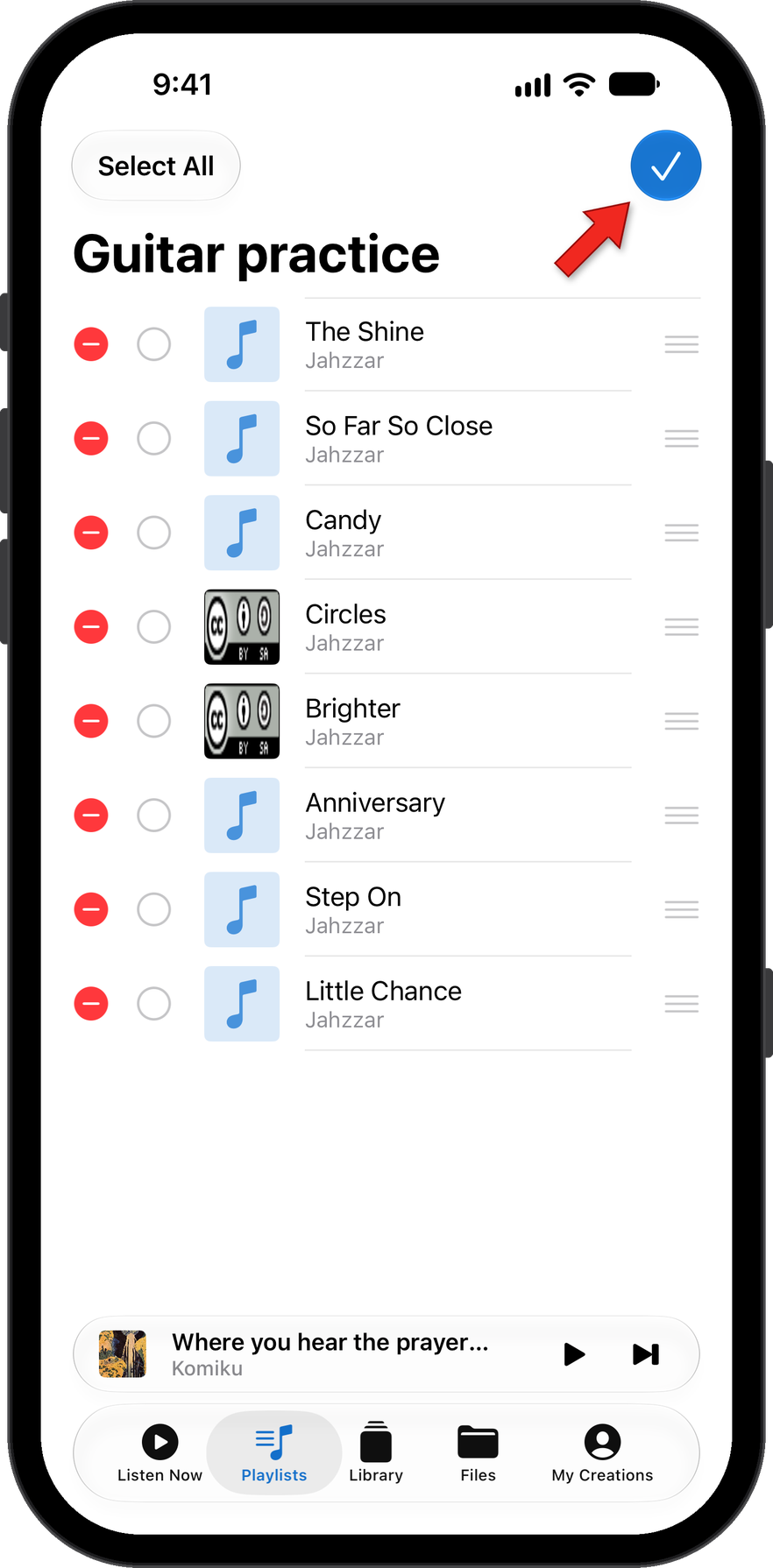The width and height of the screenshot is (773, 1568).
Task: Switch to My Creations tab
Action: pyautogui.click(x=602, y=1453)
